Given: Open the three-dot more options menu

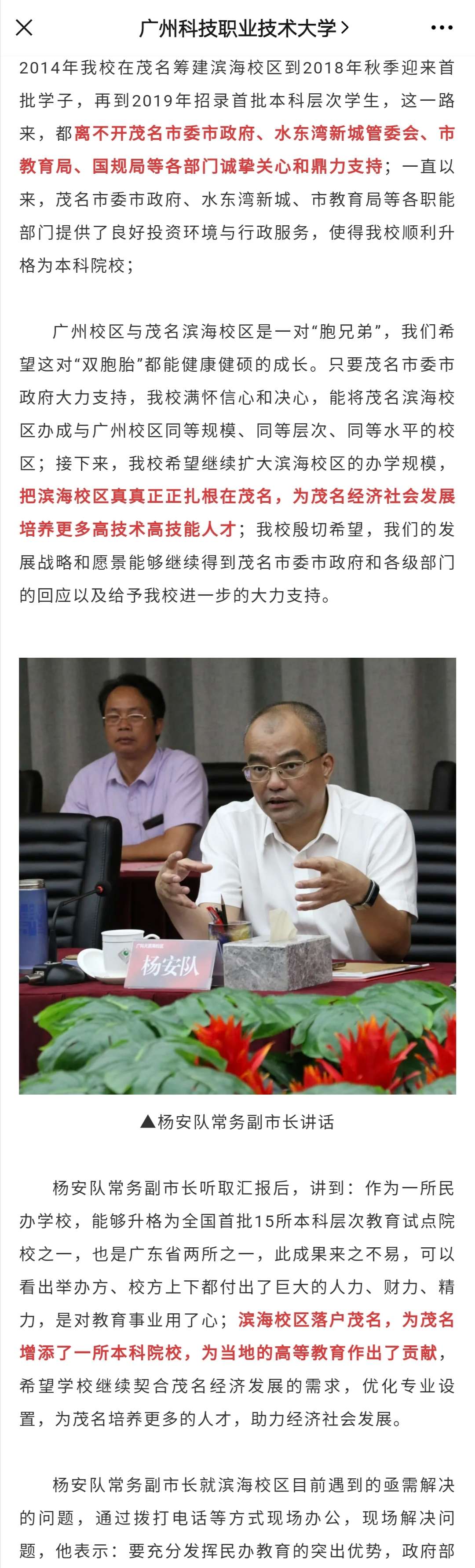Looking at the screenshot, I should pyautogui.click(x=442, y=28).
